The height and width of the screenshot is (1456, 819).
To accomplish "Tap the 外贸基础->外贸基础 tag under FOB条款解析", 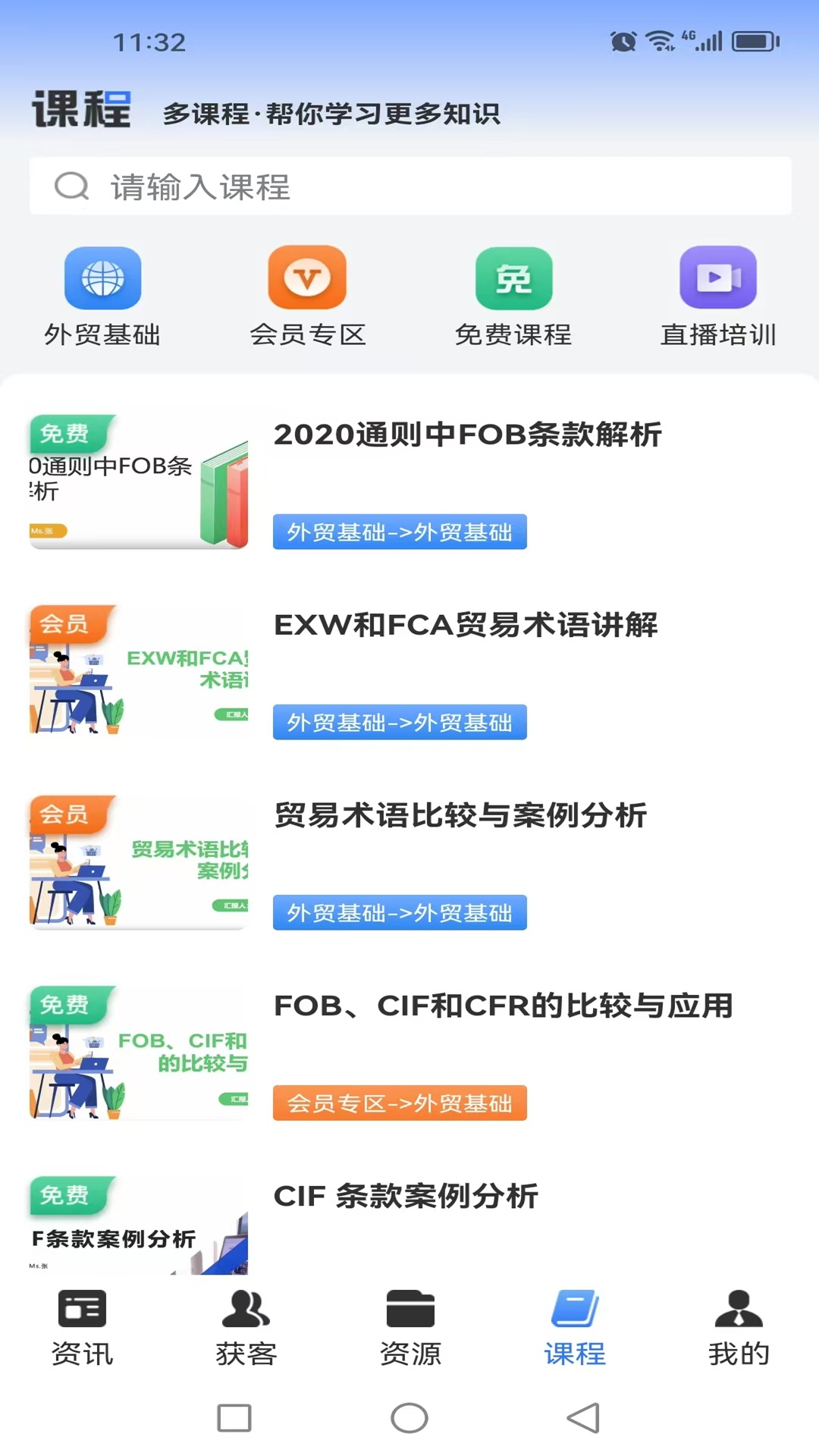I will point(400,532).
